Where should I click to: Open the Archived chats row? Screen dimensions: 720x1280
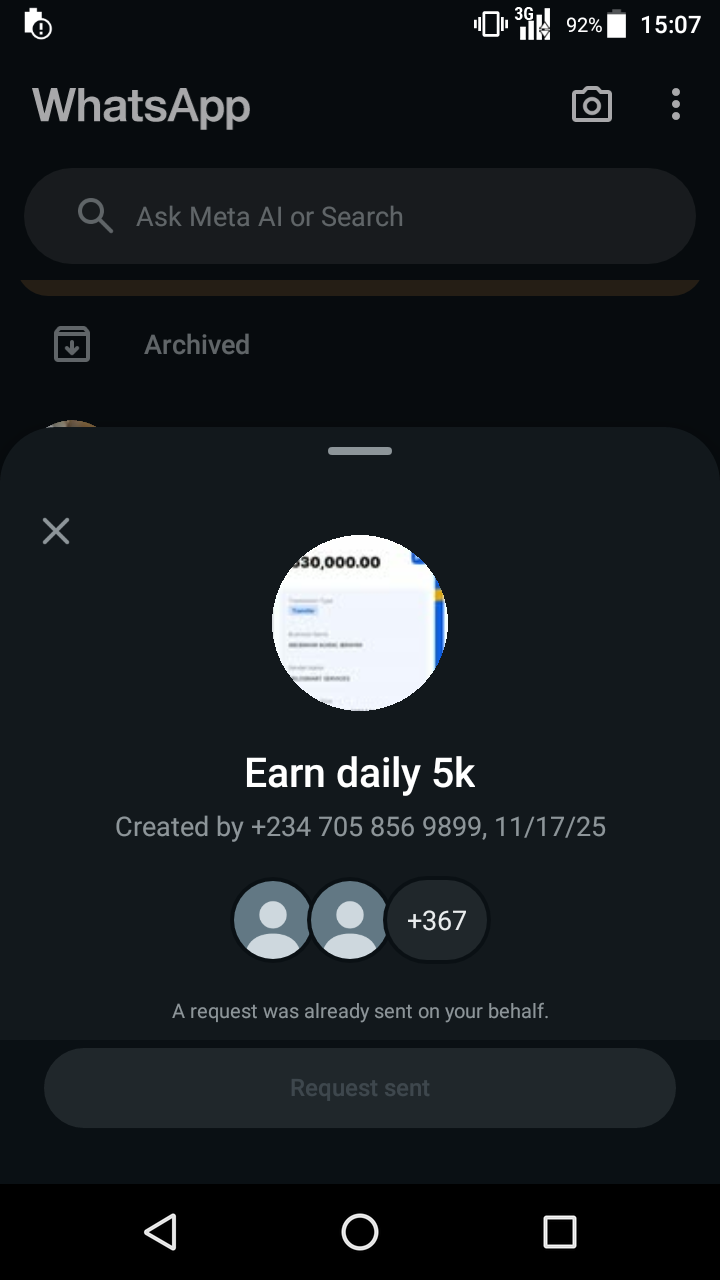[x=196, y=345]
